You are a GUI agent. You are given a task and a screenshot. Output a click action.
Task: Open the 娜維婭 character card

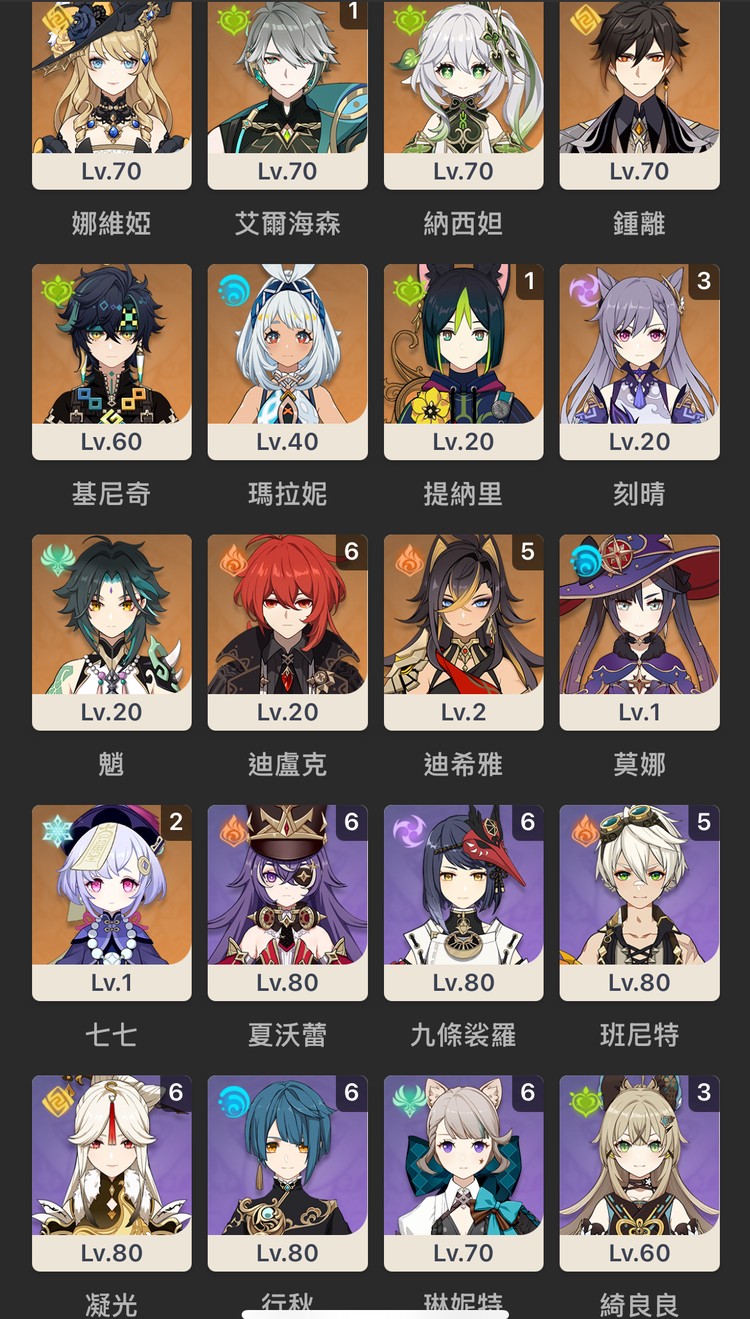point(111,90)
